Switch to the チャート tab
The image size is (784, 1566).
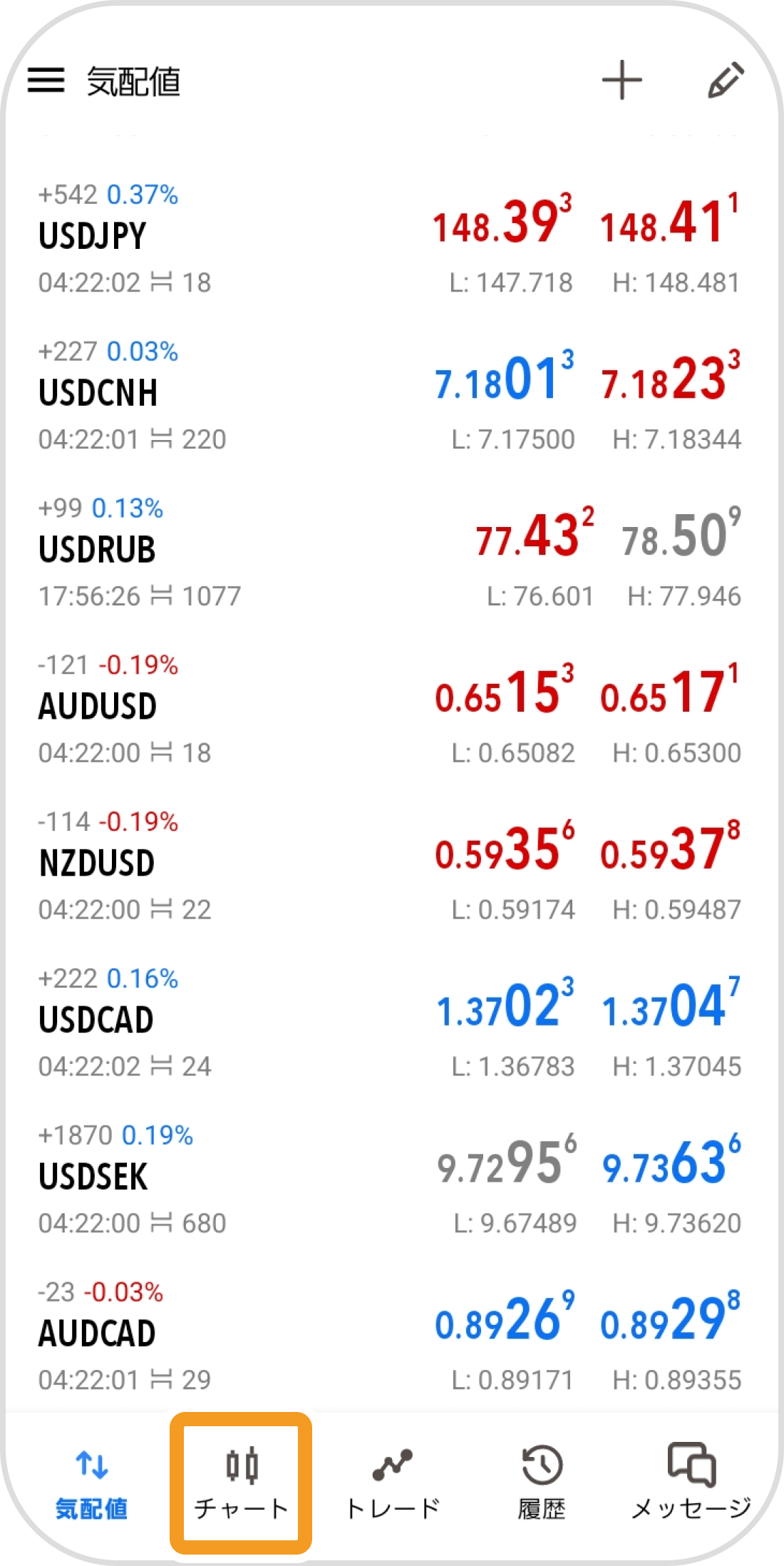coord(241,1483)
